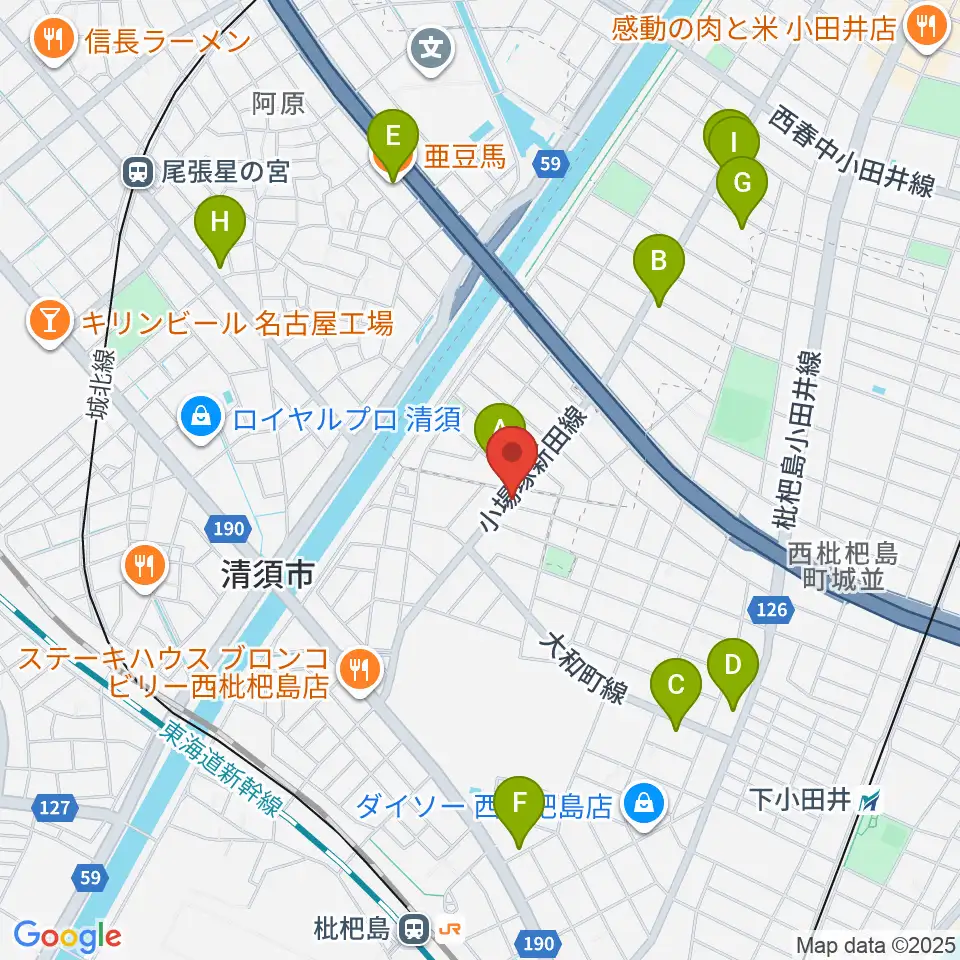Viewport: 960px width, 960px height.
Task: Tap the school icon near 阿原
Action: pos(431,50)
